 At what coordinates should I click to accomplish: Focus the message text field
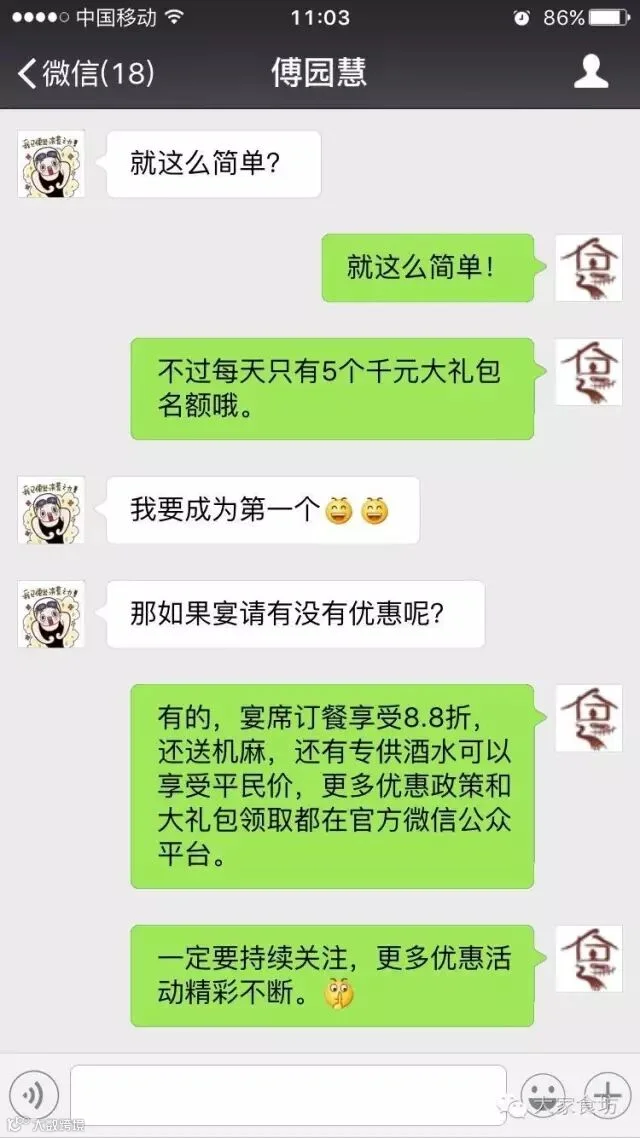pos(288,1094)
